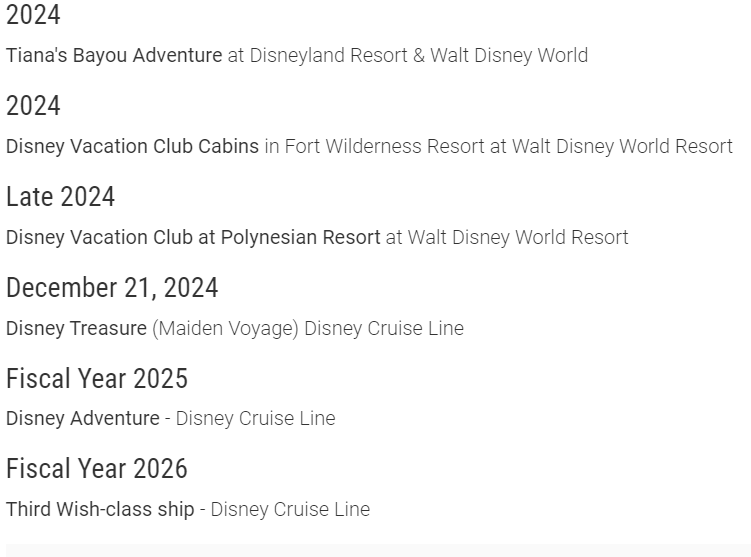Open Disney Vacation Club Cabins link

(132, 146)
